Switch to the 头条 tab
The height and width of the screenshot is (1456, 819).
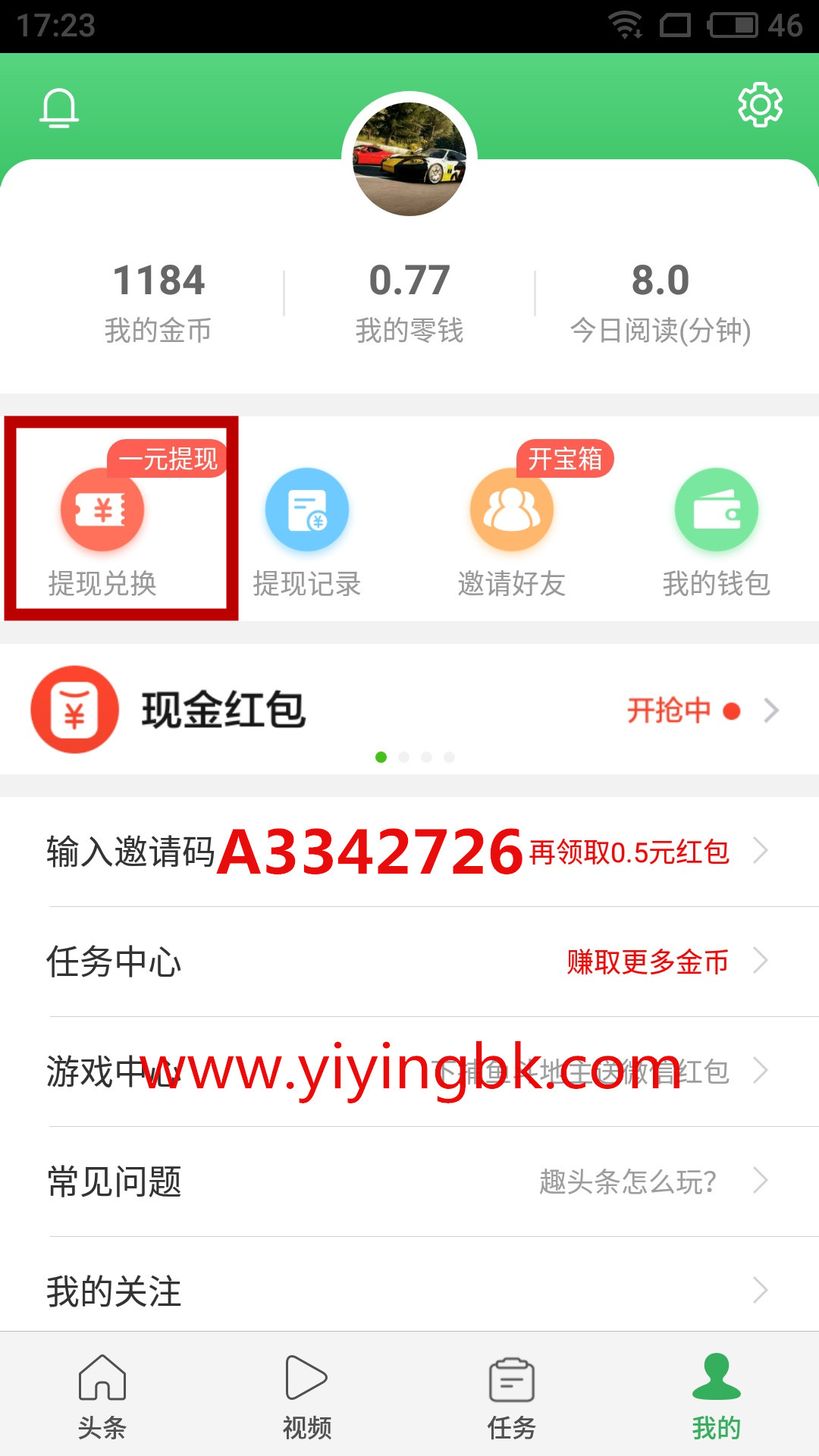[x=102, y=1397]
